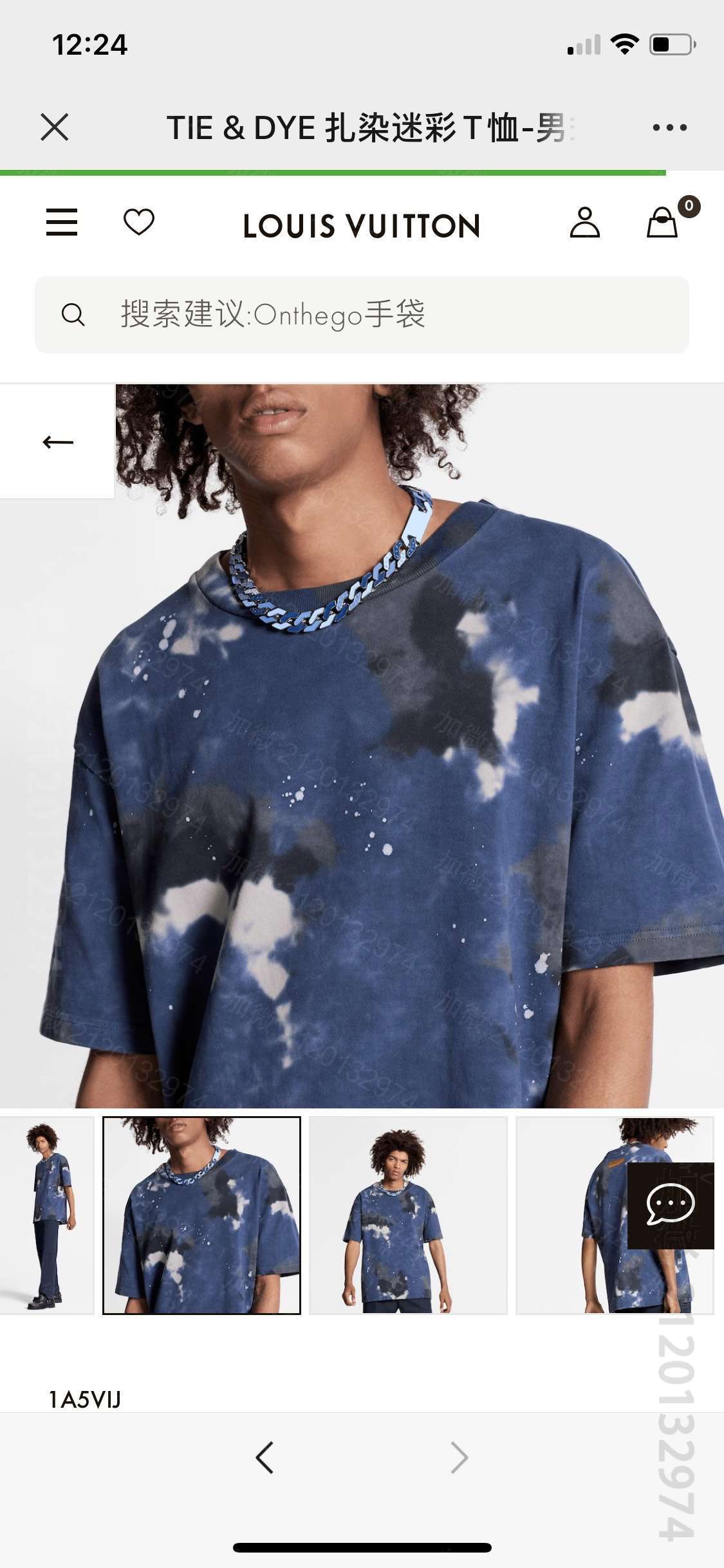
Task: Open the wishlist heart icon
Action: (138, 223)
